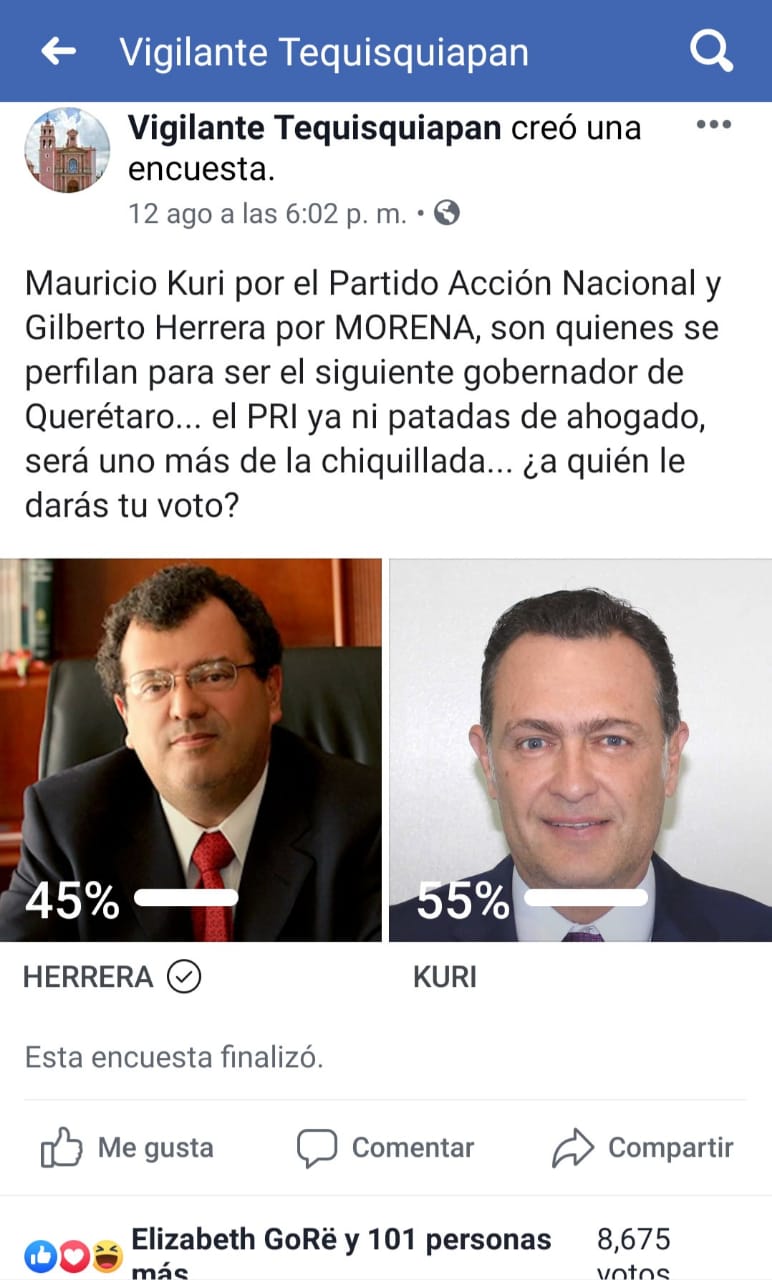The height and width of the screenshot is (1280, 772).
Task: Open the Vigilante Tequisquiapan profile picture
Action: coord(67,150)
